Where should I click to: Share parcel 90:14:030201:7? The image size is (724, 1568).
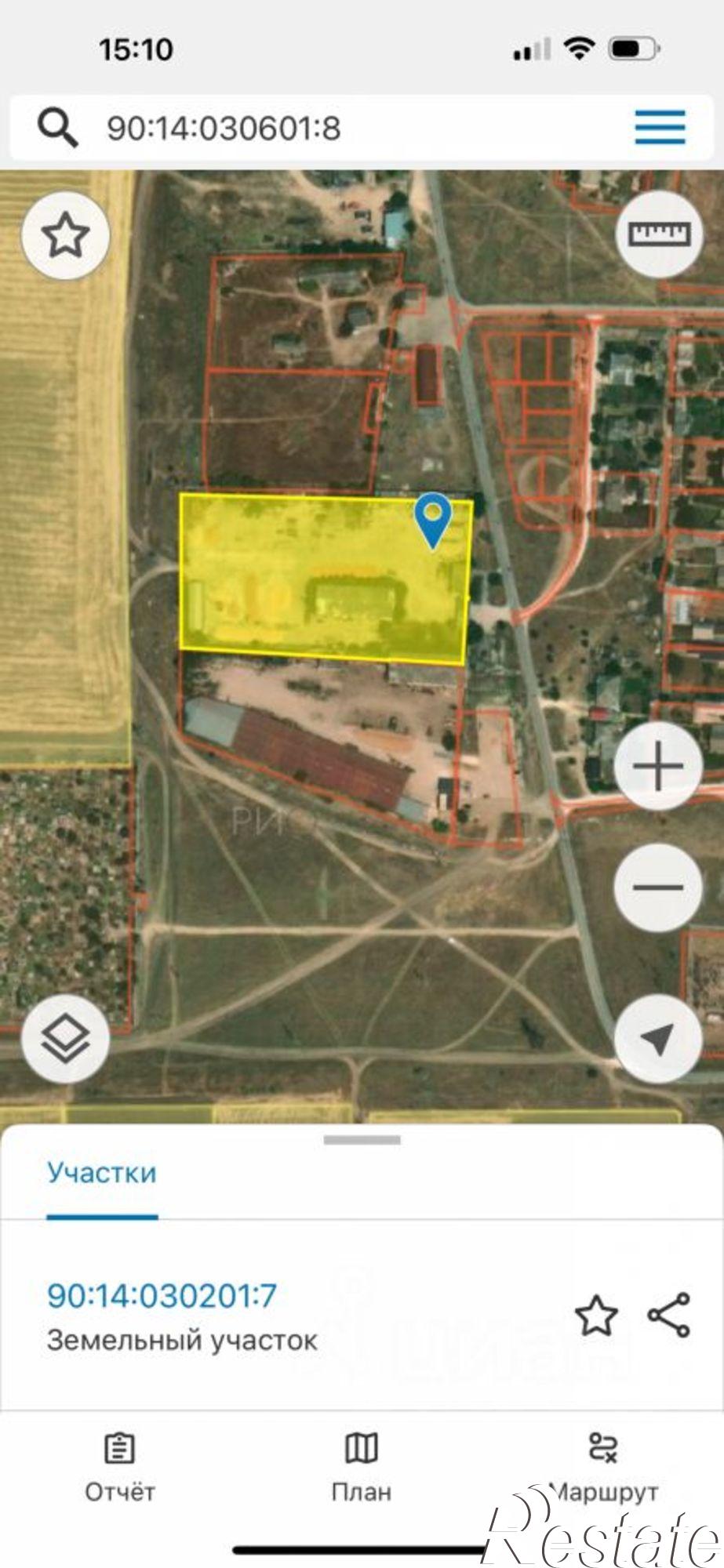point(669,1315)
